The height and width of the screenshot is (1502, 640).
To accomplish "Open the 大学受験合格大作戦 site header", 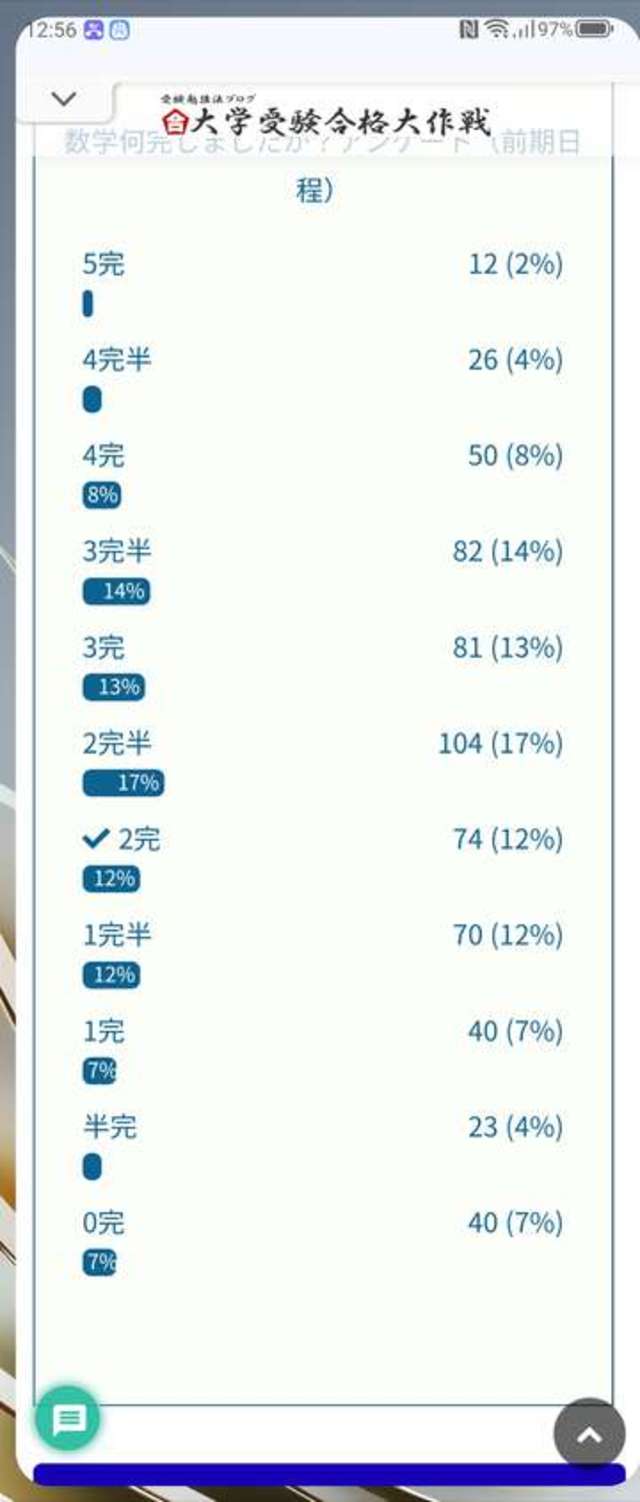I will click(326, 119).
